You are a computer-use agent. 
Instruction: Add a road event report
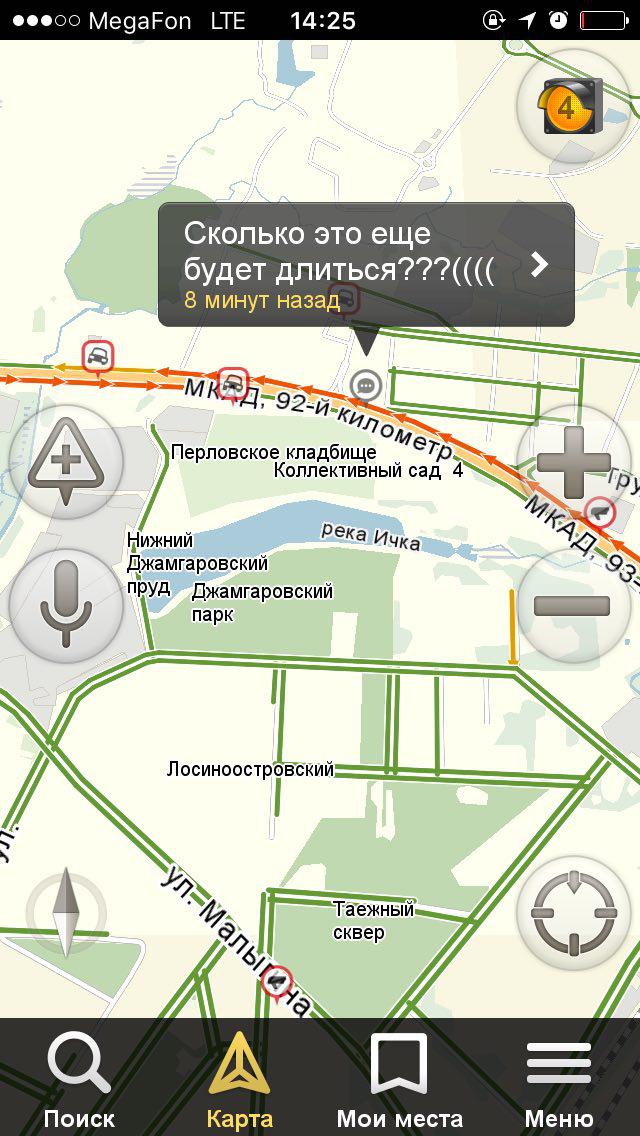click(66, 462)
